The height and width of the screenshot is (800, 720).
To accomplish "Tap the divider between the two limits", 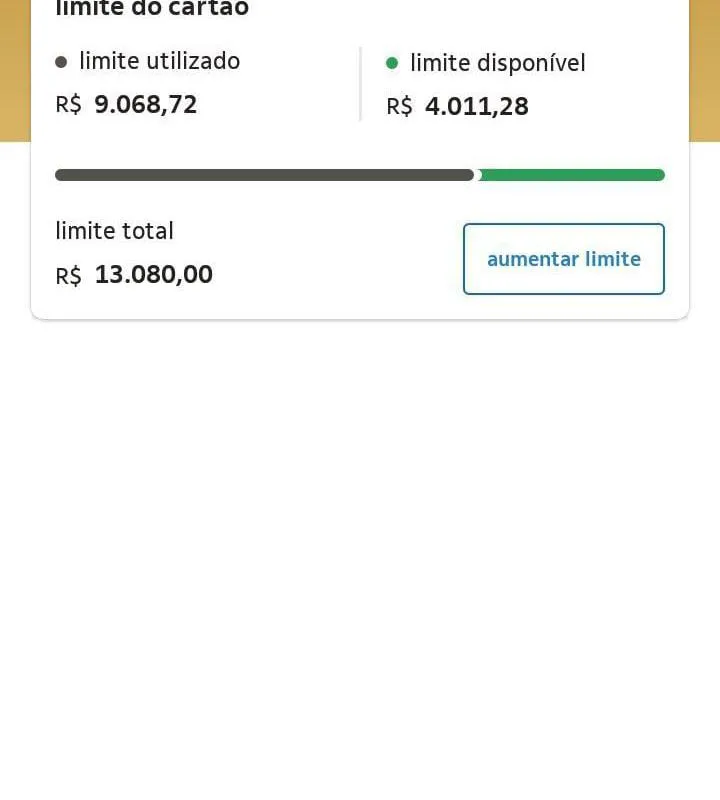I will tap(359, 82).
